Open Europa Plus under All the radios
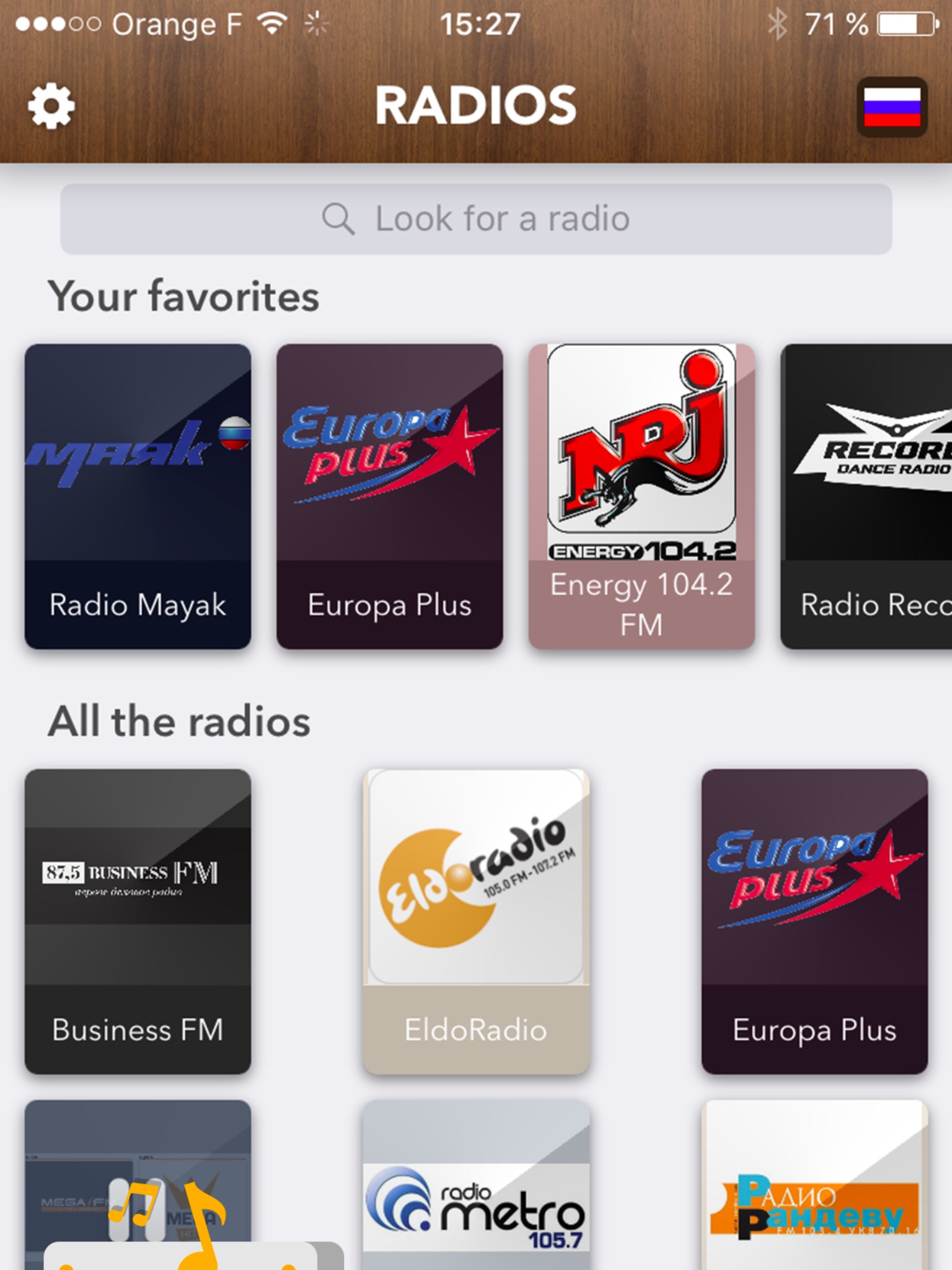Viewport: 952px width, 1270px height. tap(814, 921)
